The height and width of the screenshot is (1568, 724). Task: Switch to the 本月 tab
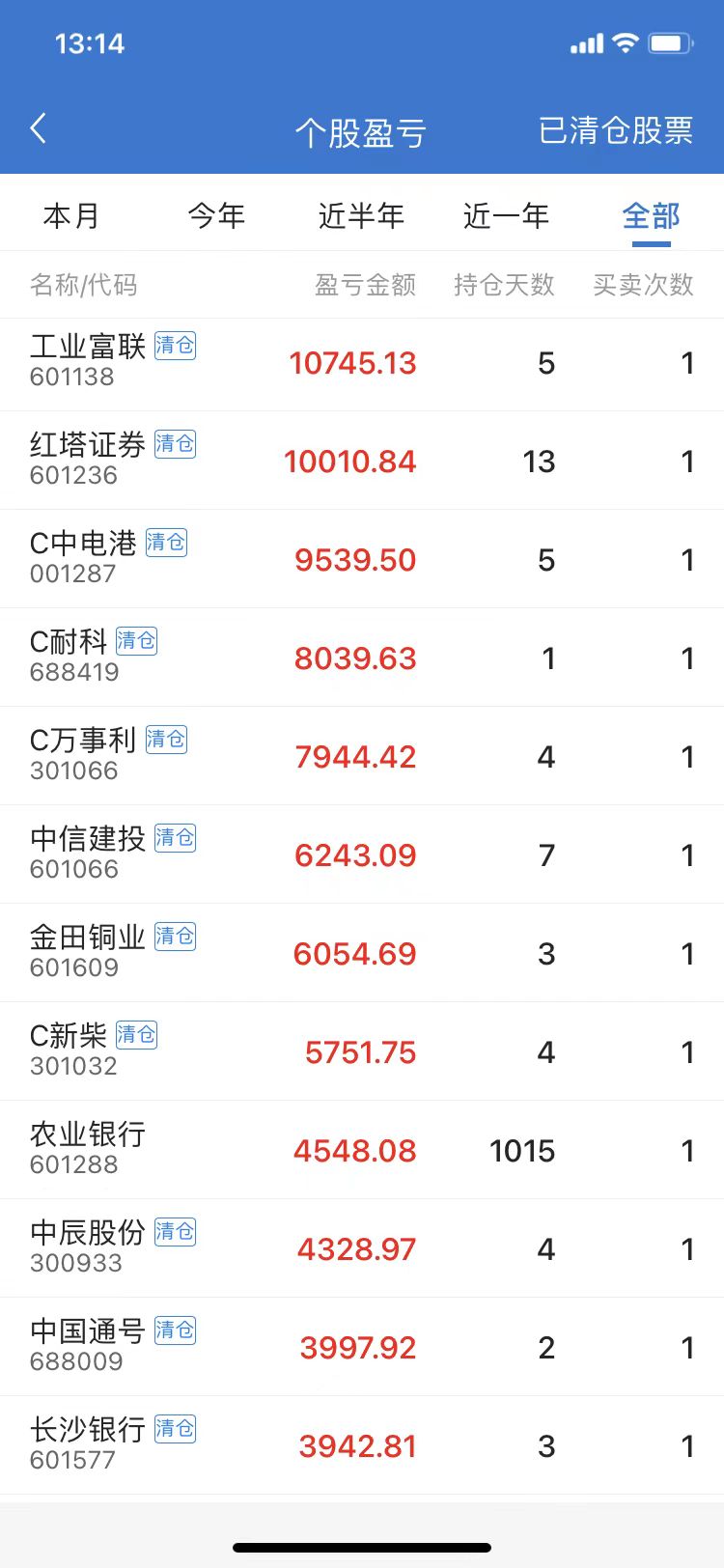point(71,215)
